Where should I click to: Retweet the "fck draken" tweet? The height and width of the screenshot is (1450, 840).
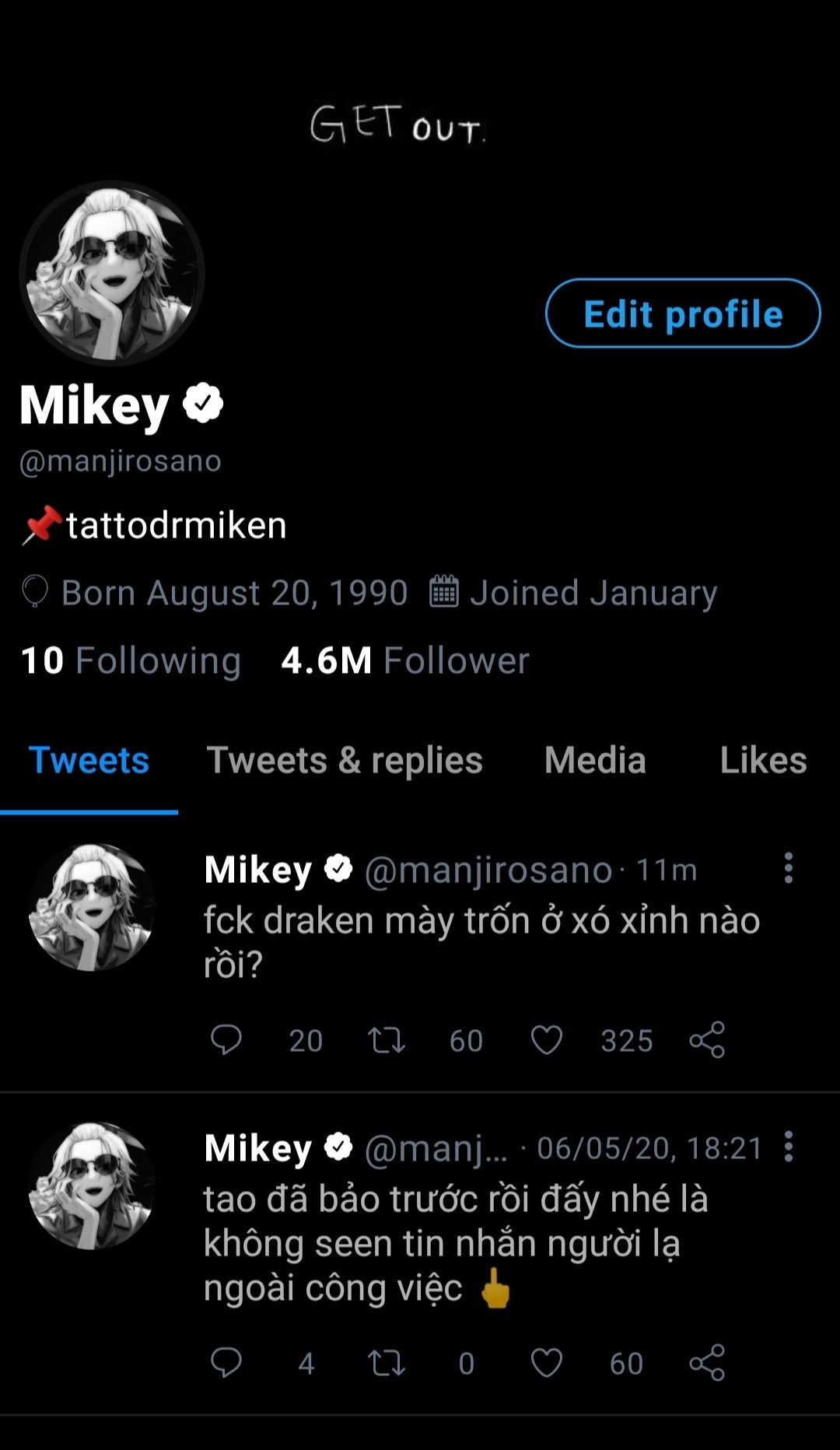387,1040
